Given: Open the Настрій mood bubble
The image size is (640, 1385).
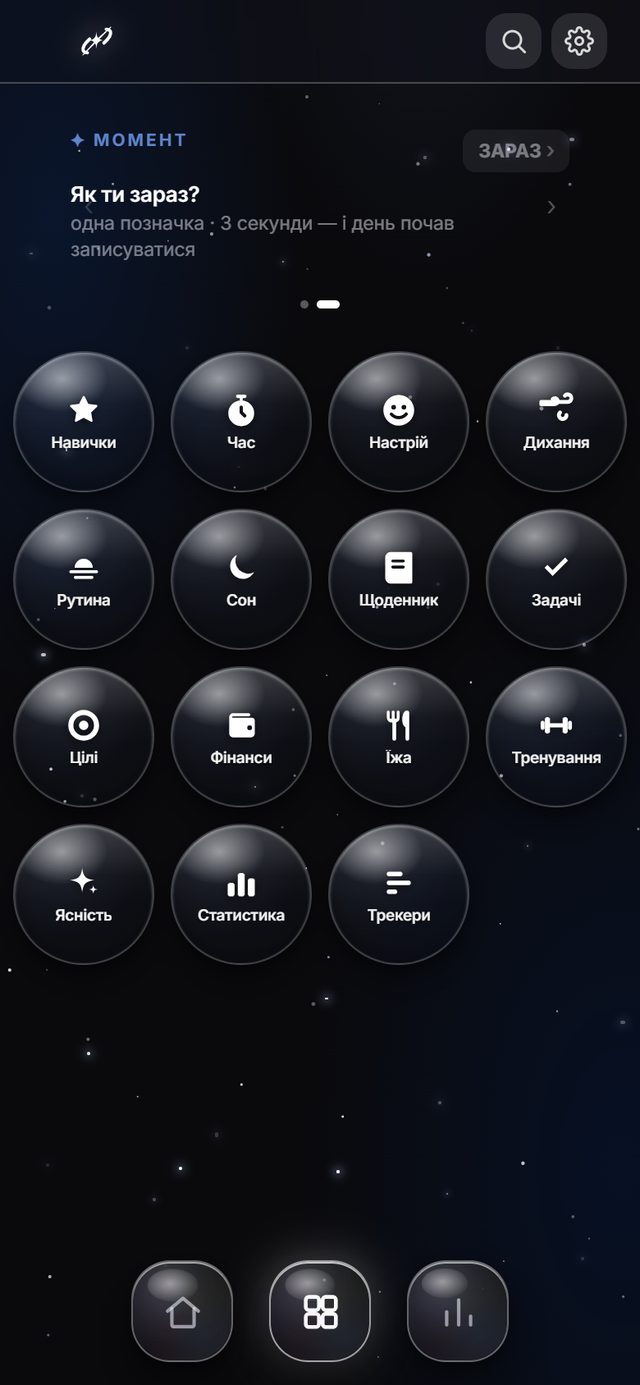Looking at the screenshot, I should pyautogui.click(x=399, y=422).
